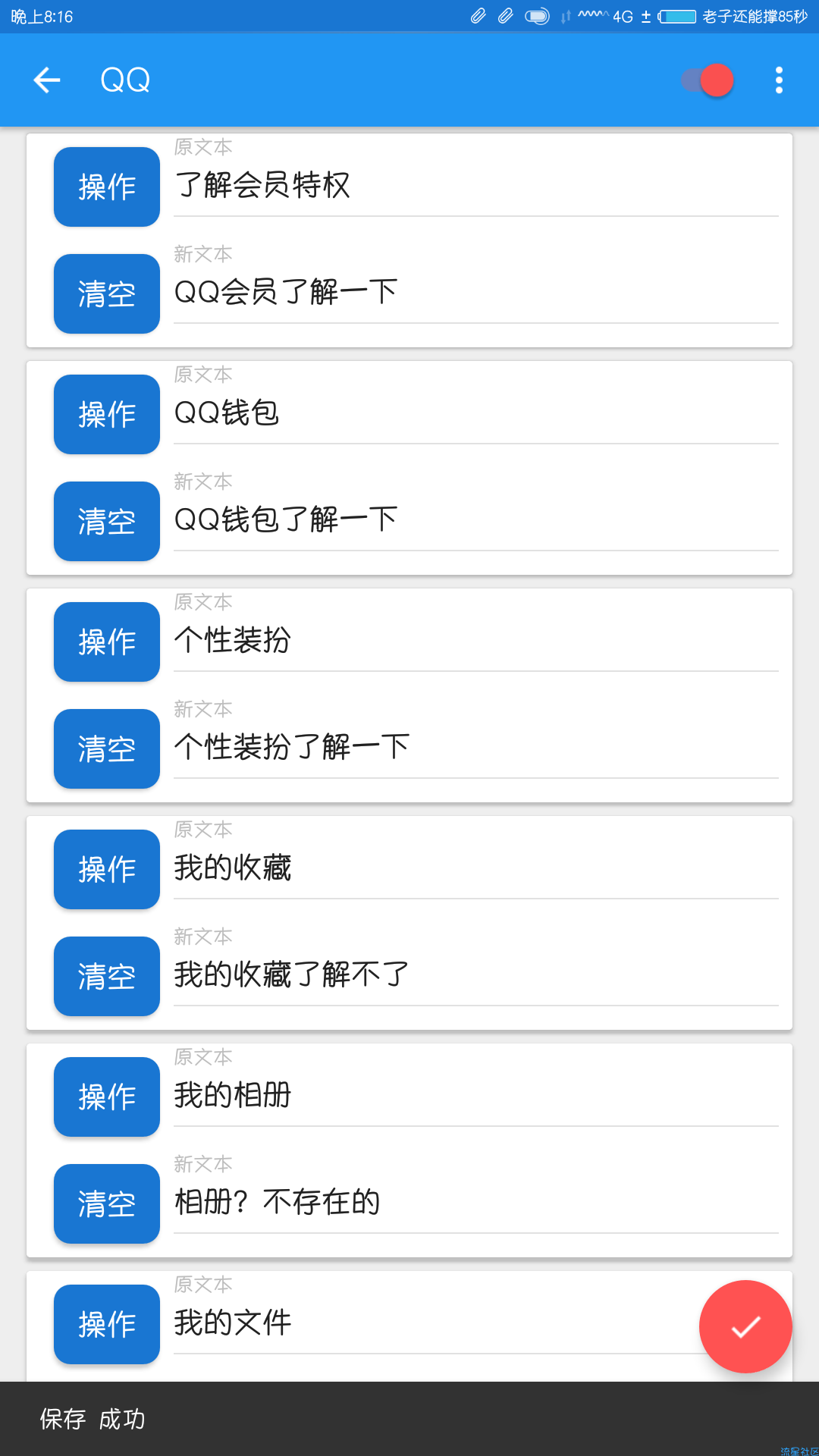Clear the new text QQ会员了解一下
This screenshot has height=1456, width=819.
coord(107,293)
